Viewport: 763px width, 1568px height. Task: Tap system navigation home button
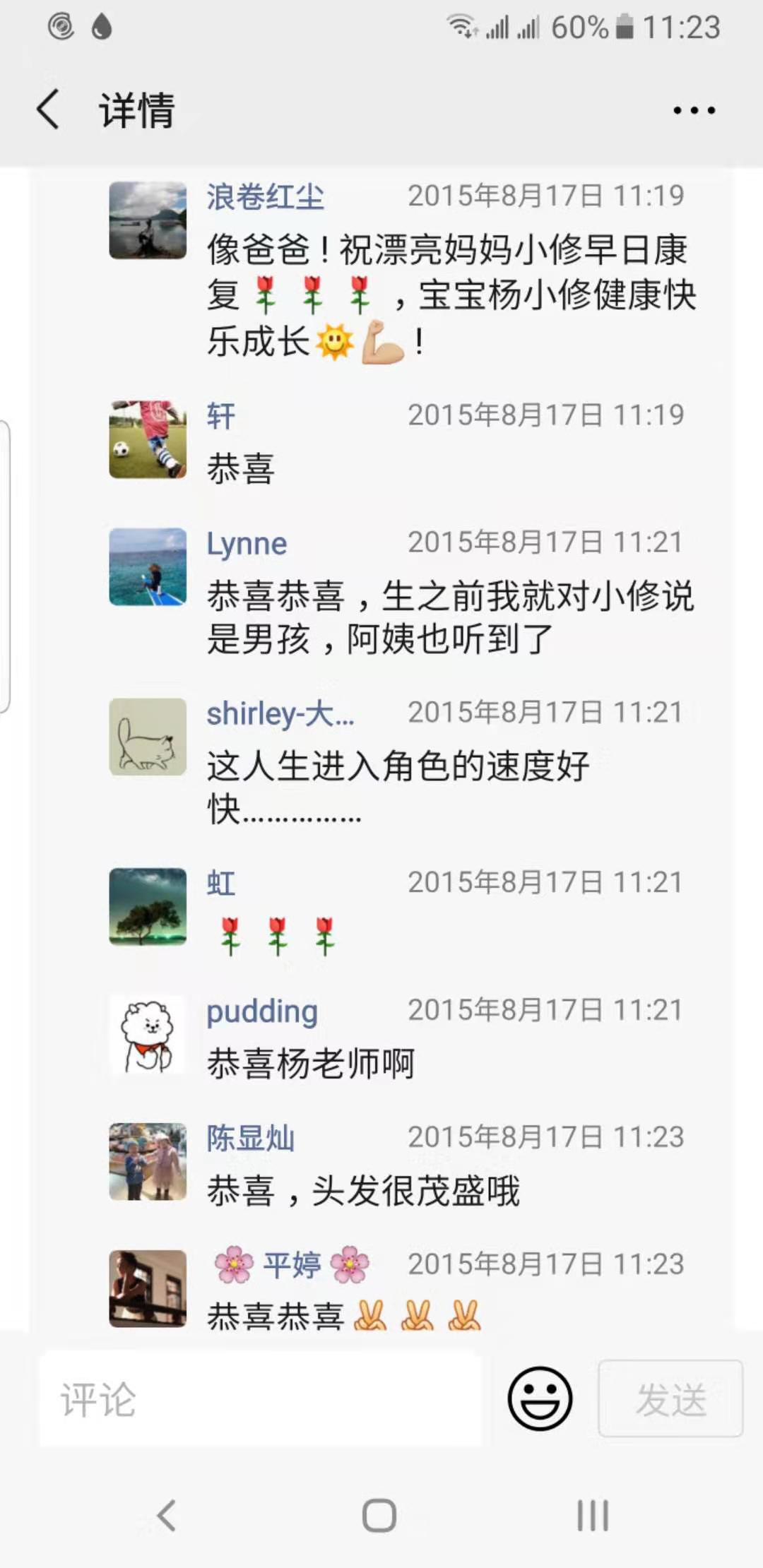tap(379, 1515)
